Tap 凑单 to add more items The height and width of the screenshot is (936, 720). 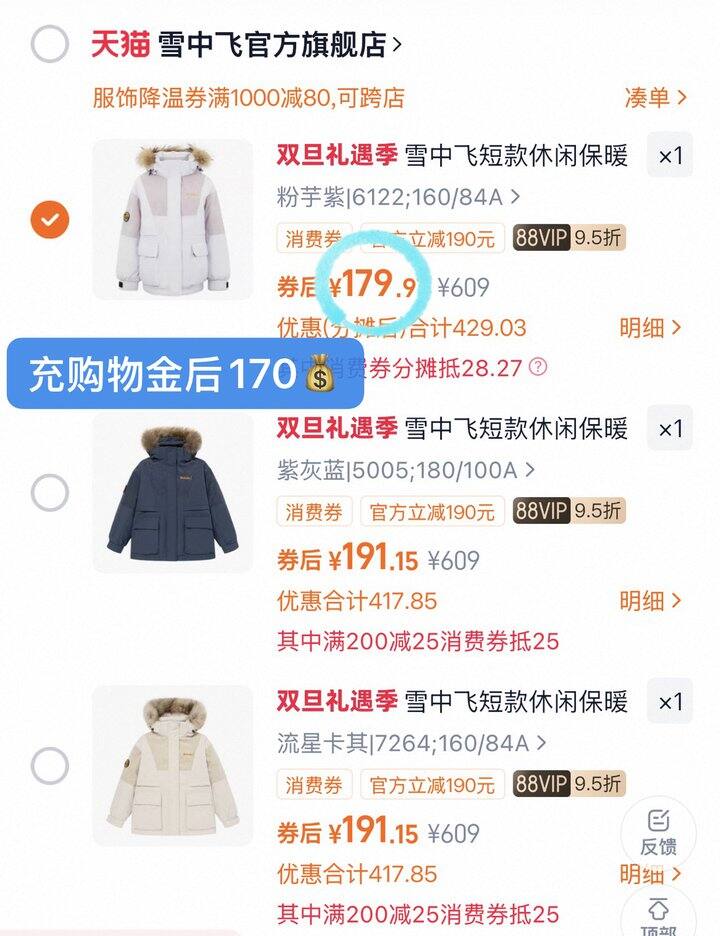coord(655,97)
